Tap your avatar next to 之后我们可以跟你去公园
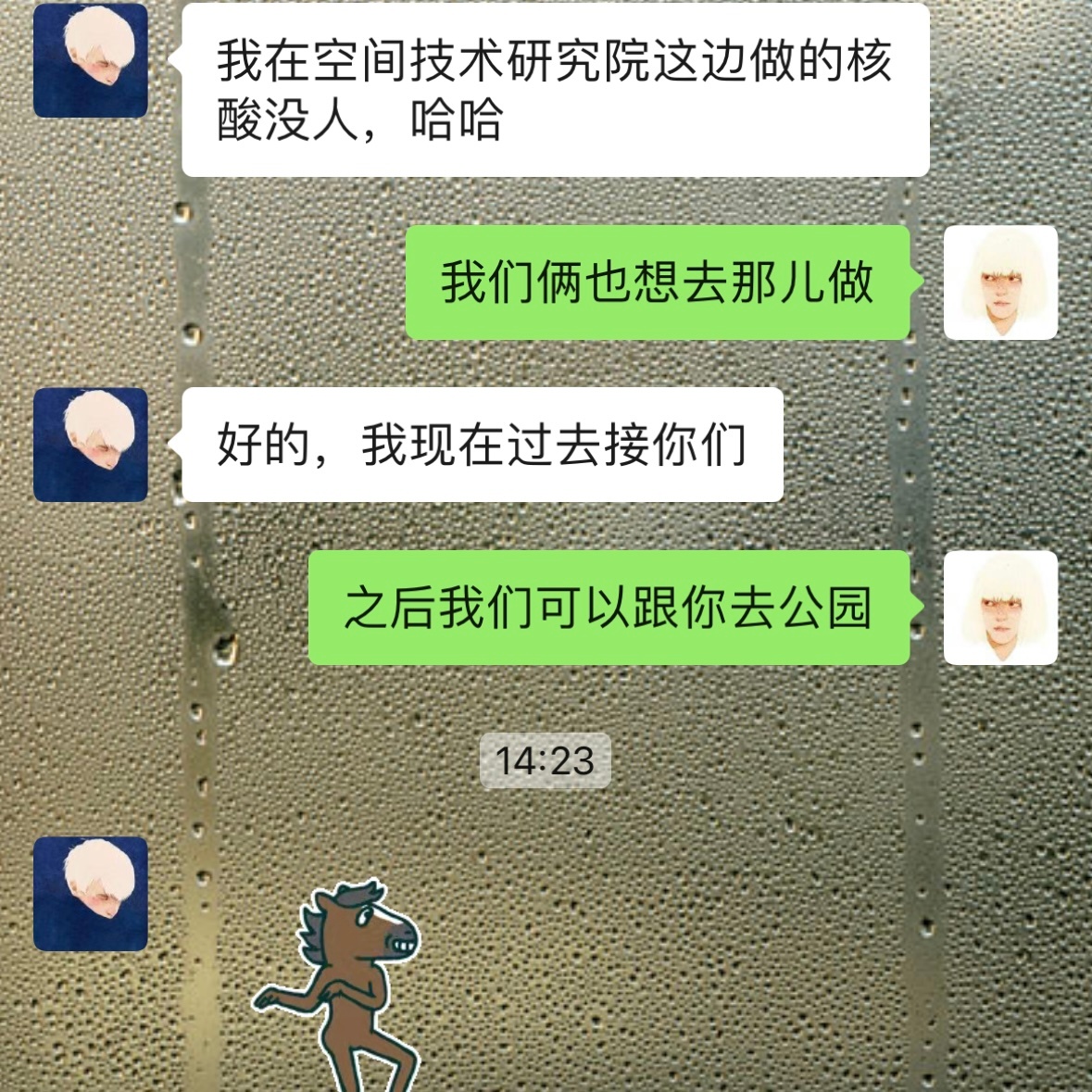 click(1000, 608)
